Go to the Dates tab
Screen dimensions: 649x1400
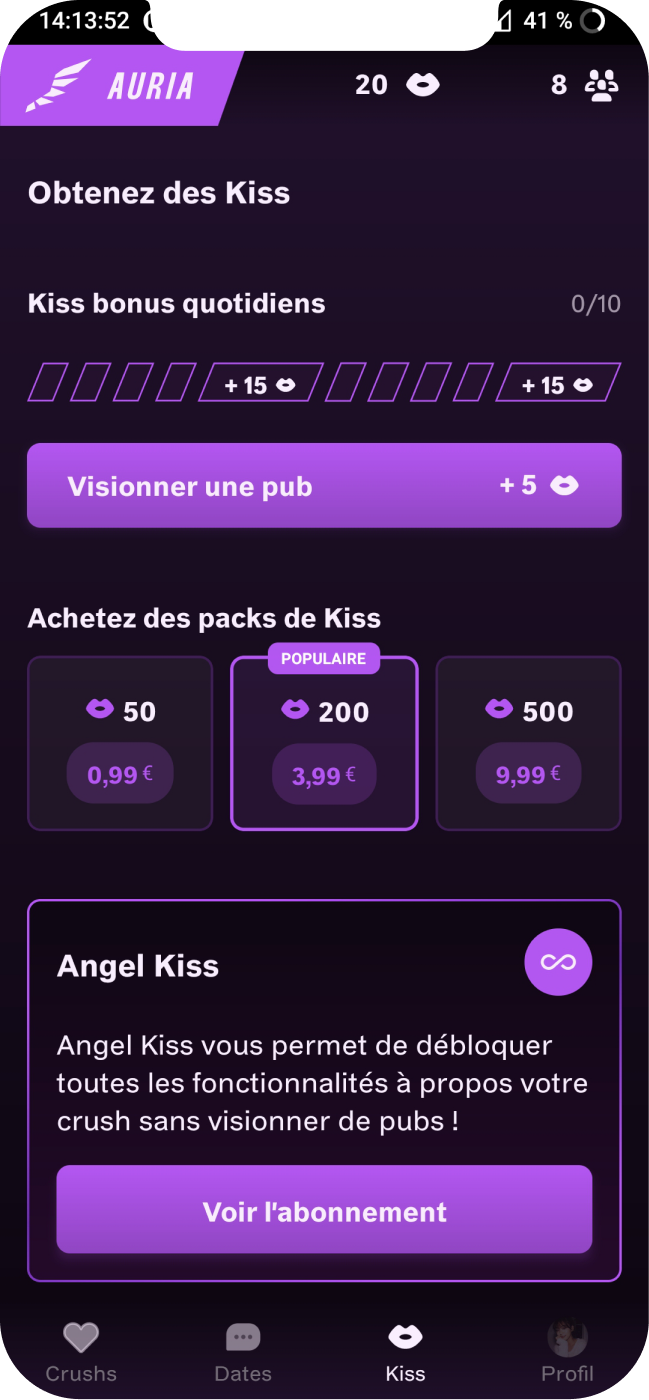(243, 1351)
